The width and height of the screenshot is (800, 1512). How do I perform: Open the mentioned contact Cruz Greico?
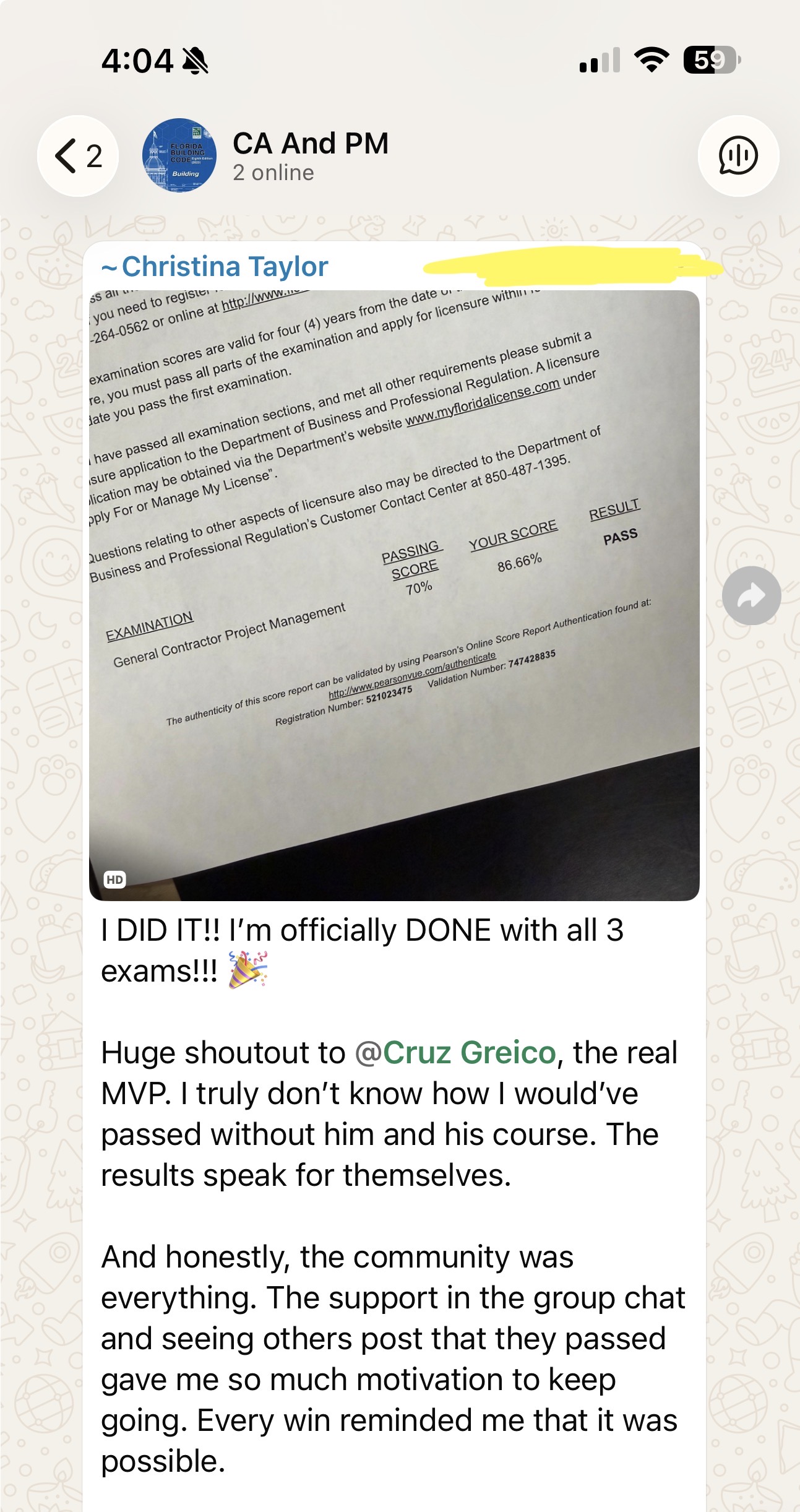point(456,1053)
